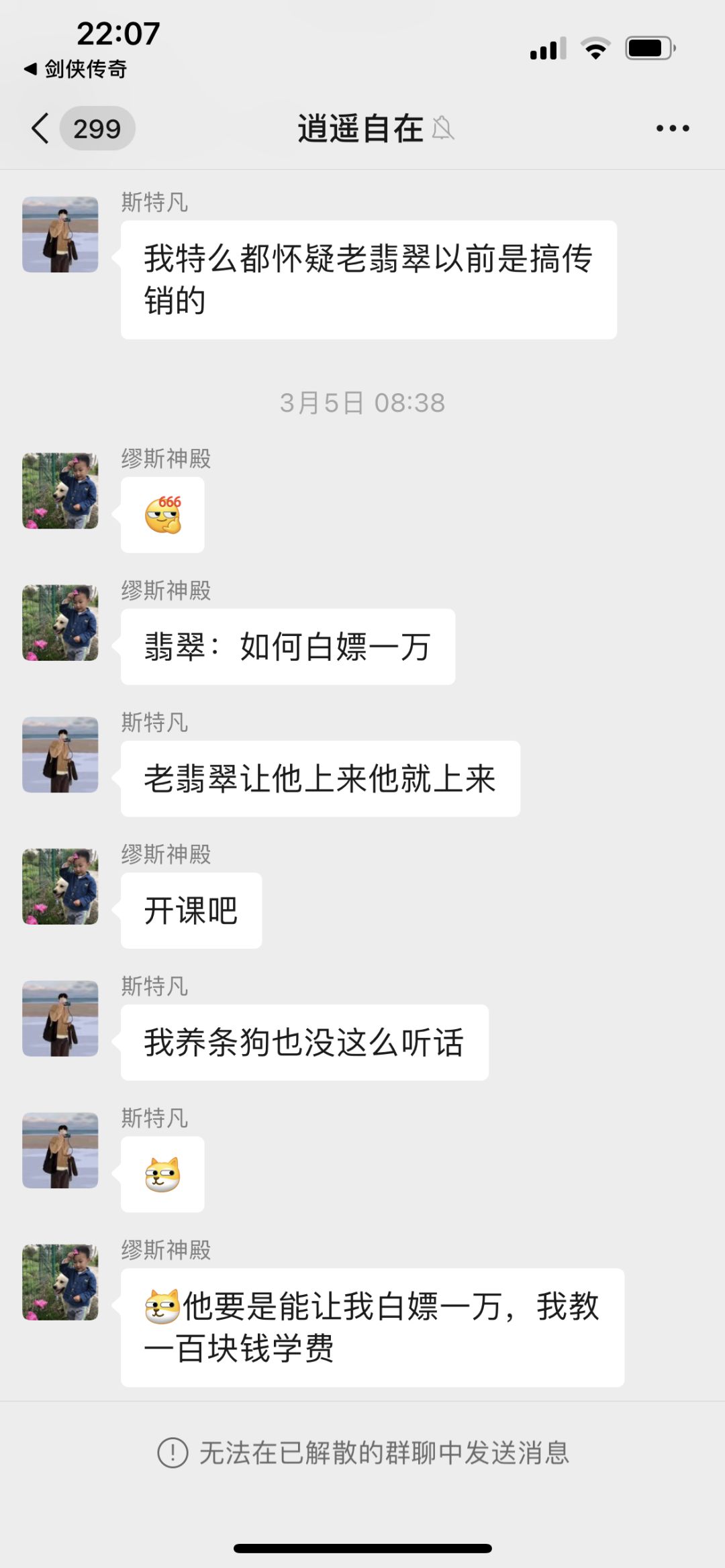Open 斯特凡's avatar next to the 老翡翠让他上来 message
The height and width of the screenshot is (1568, 725).
(x=60, y=755)
